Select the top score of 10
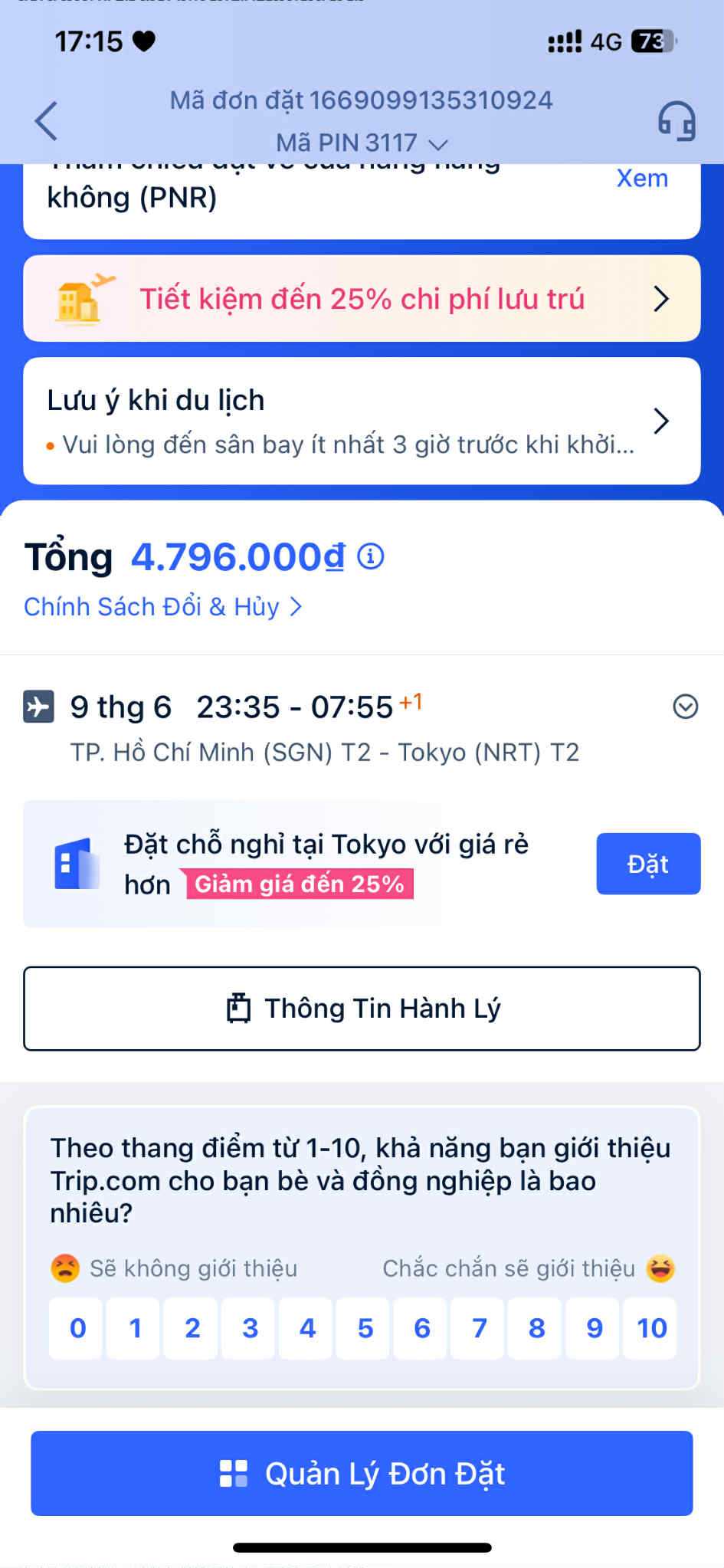The image size is (724, 1568). click(652, 1328)
